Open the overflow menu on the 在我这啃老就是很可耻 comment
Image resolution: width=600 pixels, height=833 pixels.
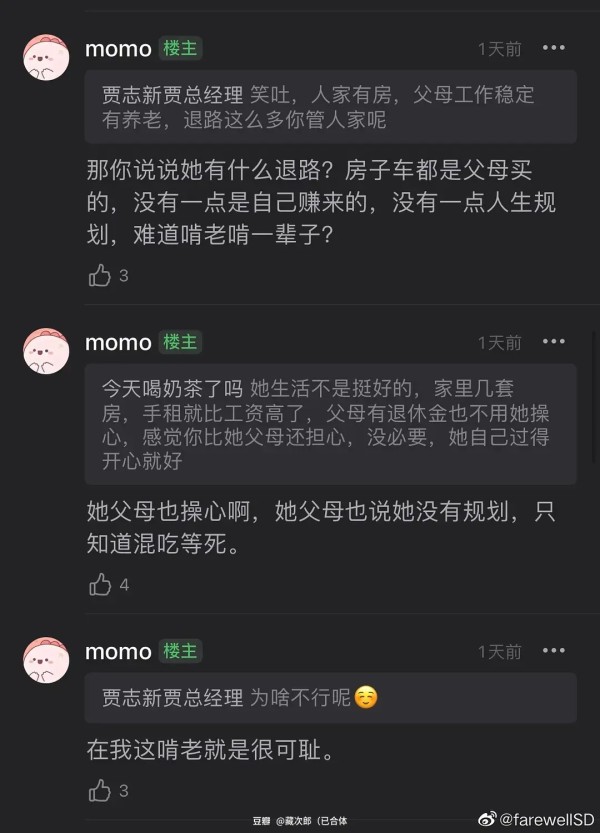click(x=553, y=651)
